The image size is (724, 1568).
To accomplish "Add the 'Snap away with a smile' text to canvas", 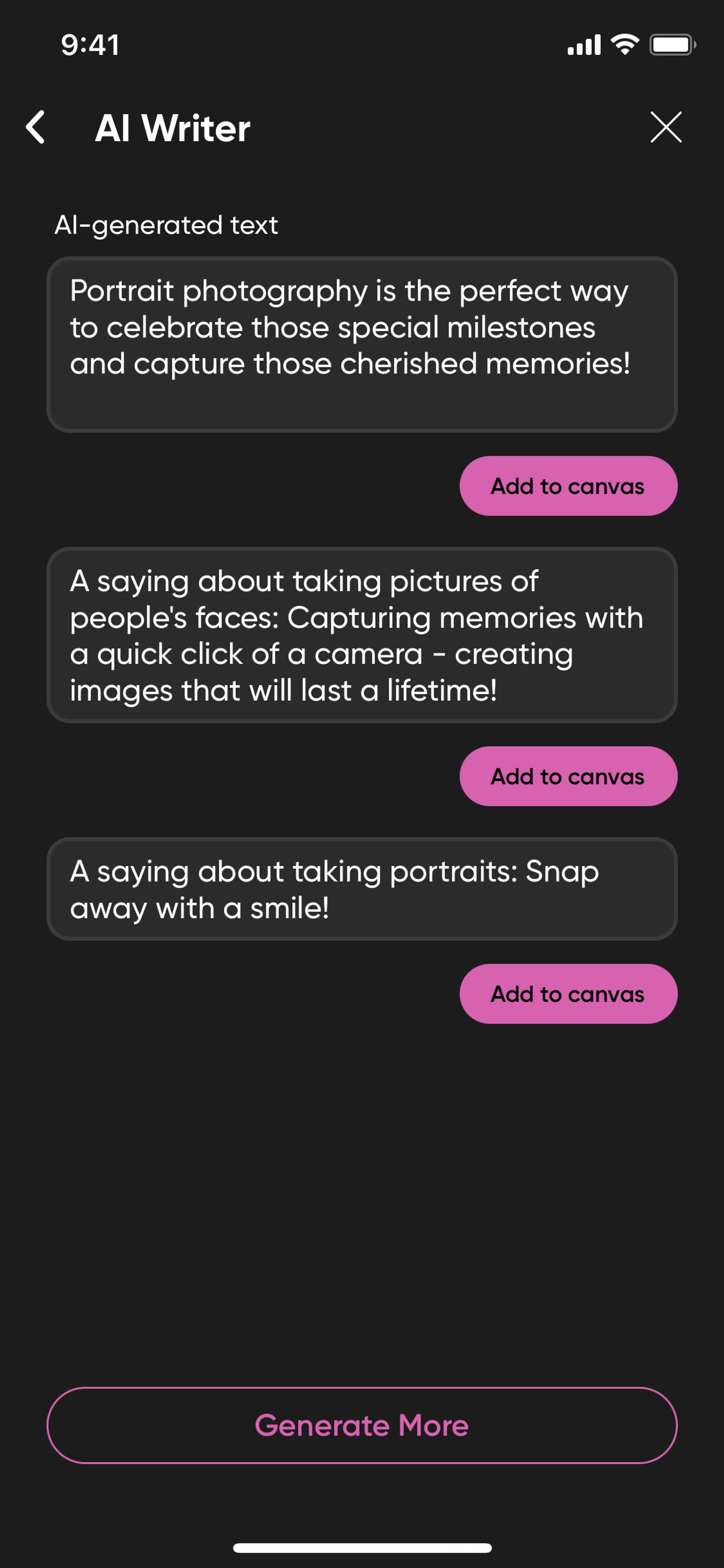I will [568, 994].
